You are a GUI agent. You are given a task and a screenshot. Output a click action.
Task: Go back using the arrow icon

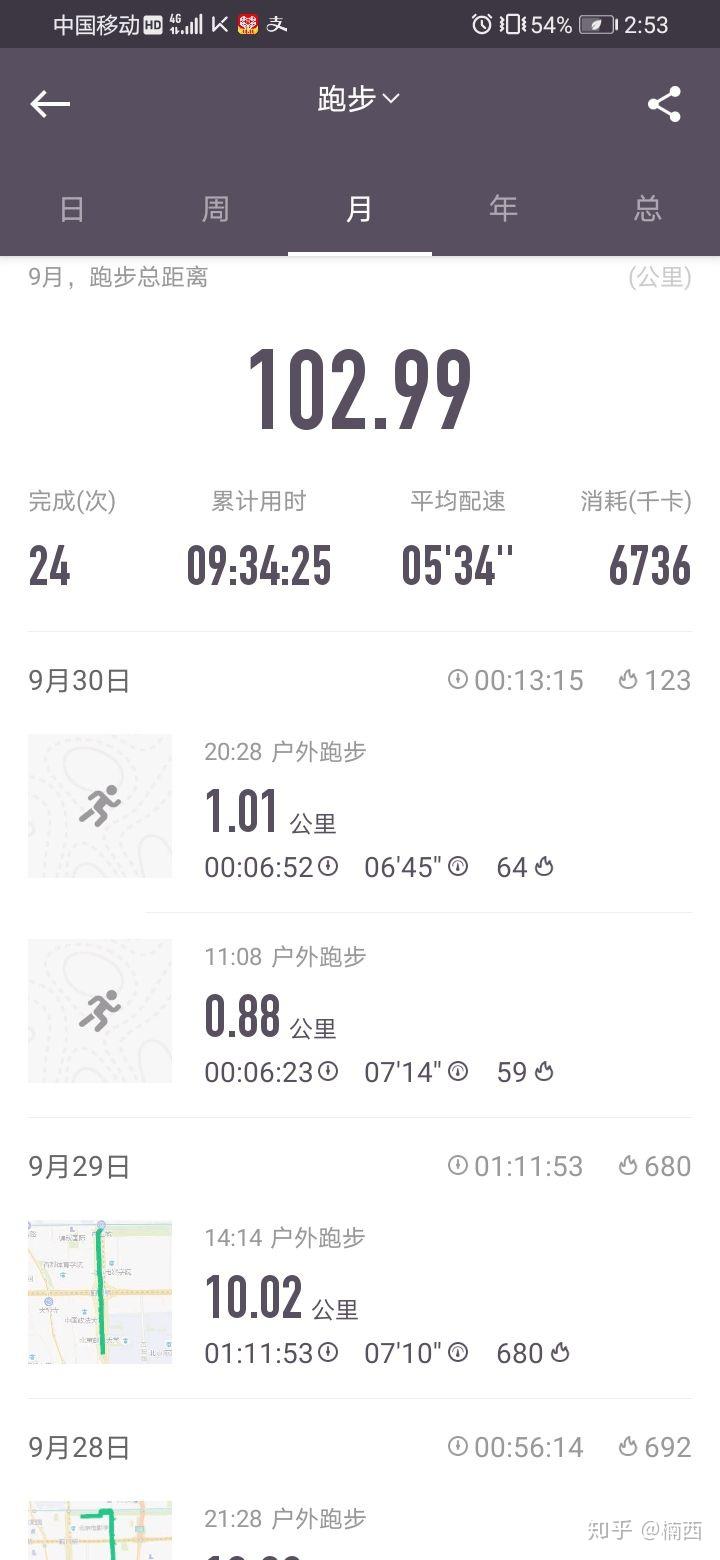coord(50,104)
